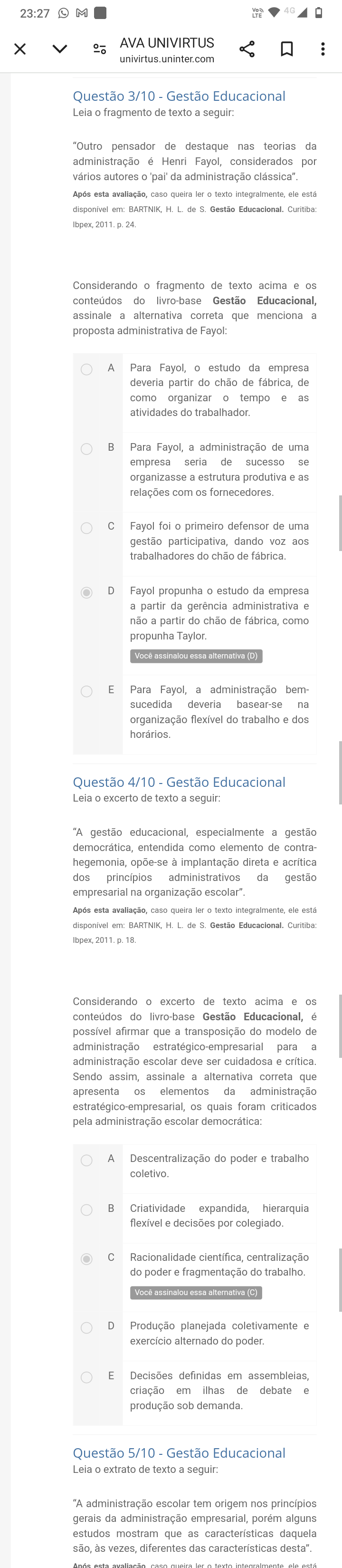The width and height of the screenshot is (342, 1568).
Task: Select option D in Questão 4
Action: coord(87,1327)
